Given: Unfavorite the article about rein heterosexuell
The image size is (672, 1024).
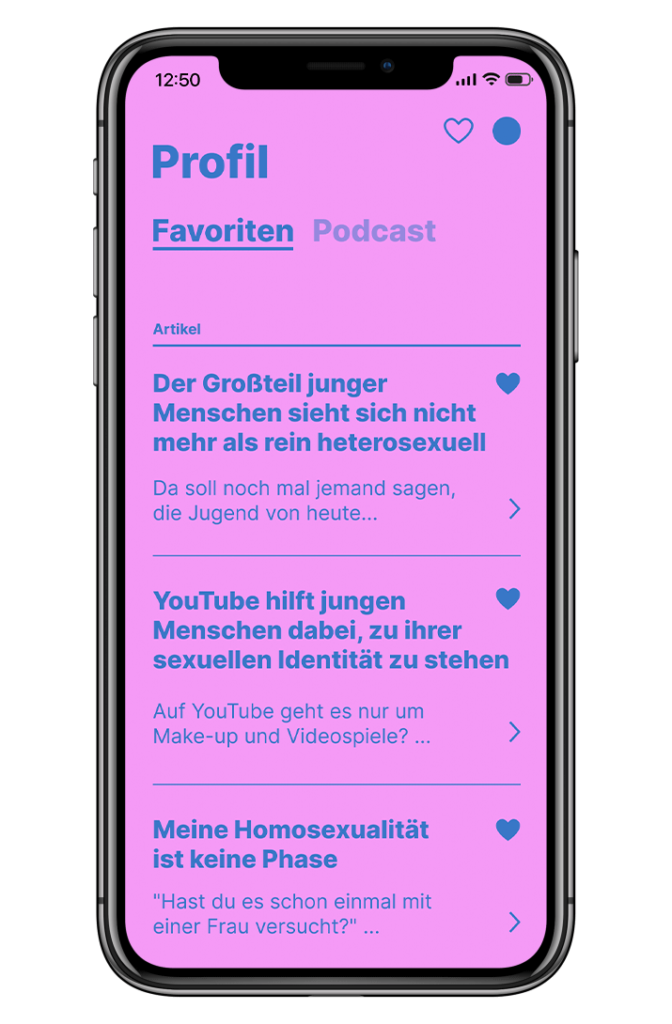Looking at the screenshot, I should 508,383.
